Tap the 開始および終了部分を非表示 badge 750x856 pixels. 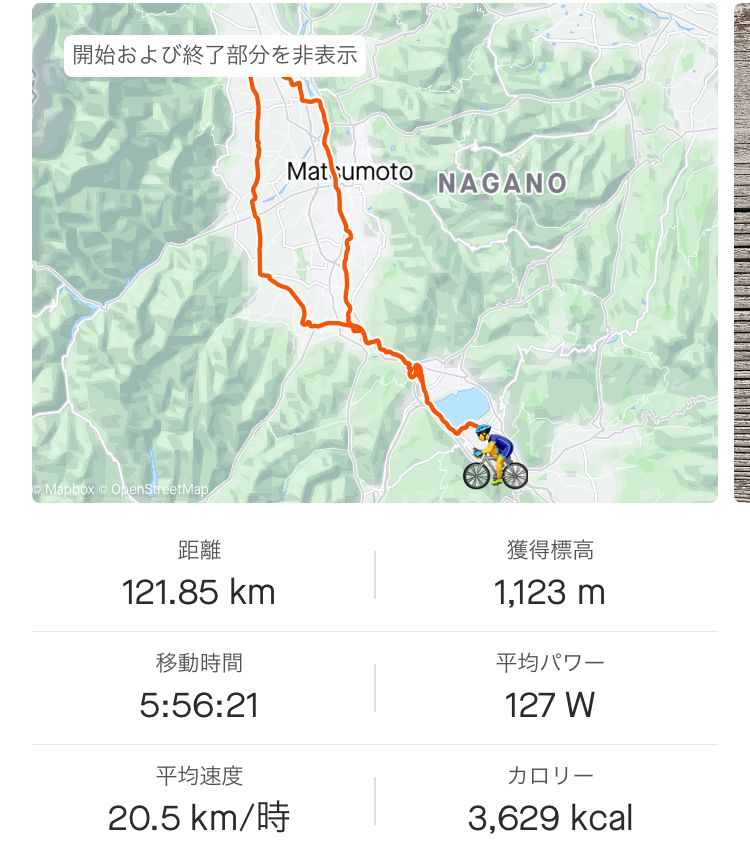coord(214,55)
